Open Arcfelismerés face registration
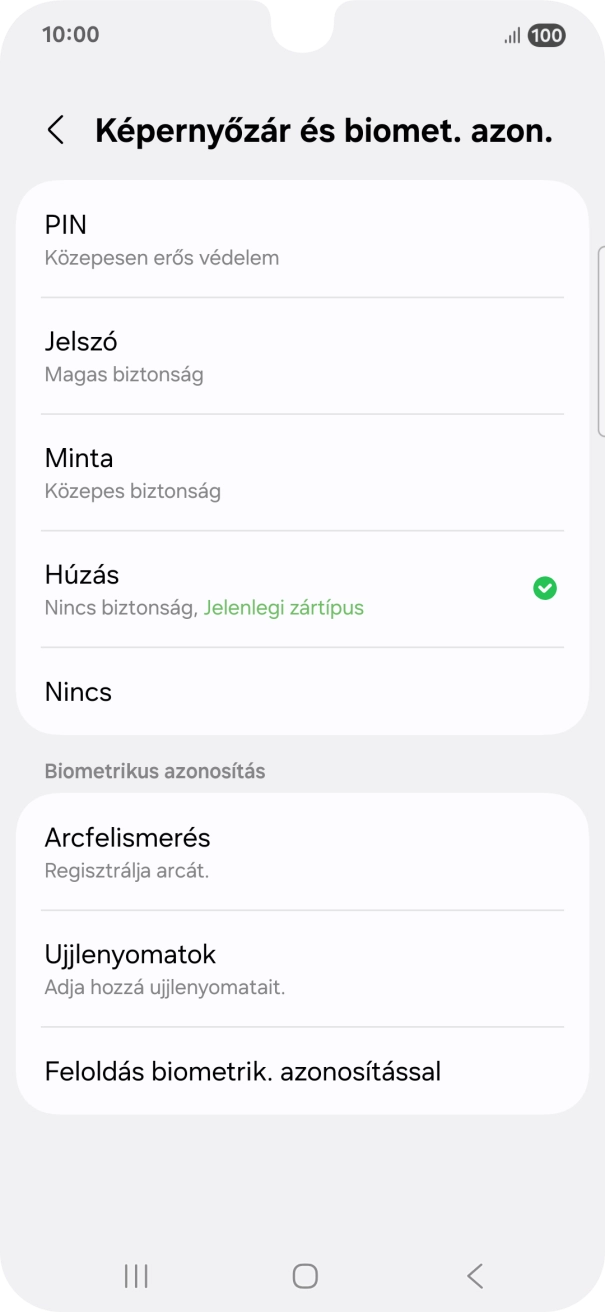Screen dimensions: 605x1312 302,852
